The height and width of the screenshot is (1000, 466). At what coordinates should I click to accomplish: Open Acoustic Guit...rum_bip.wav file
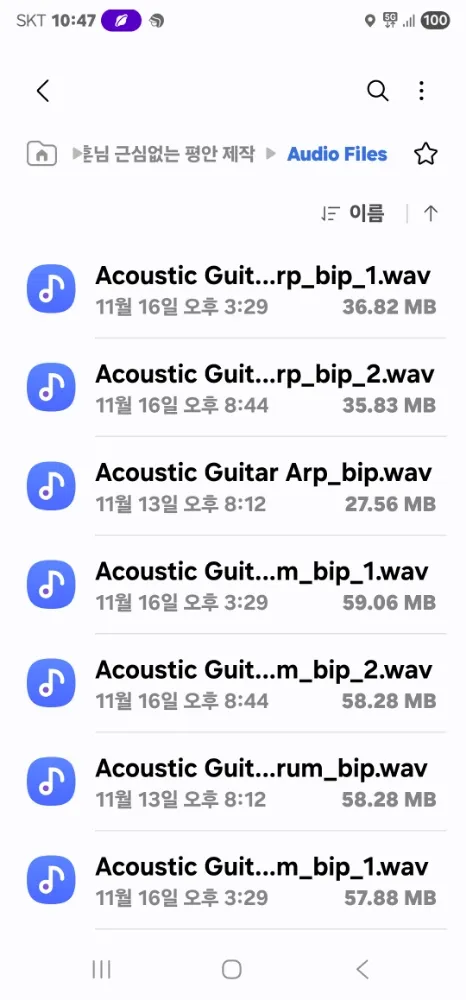click(233, 781)
